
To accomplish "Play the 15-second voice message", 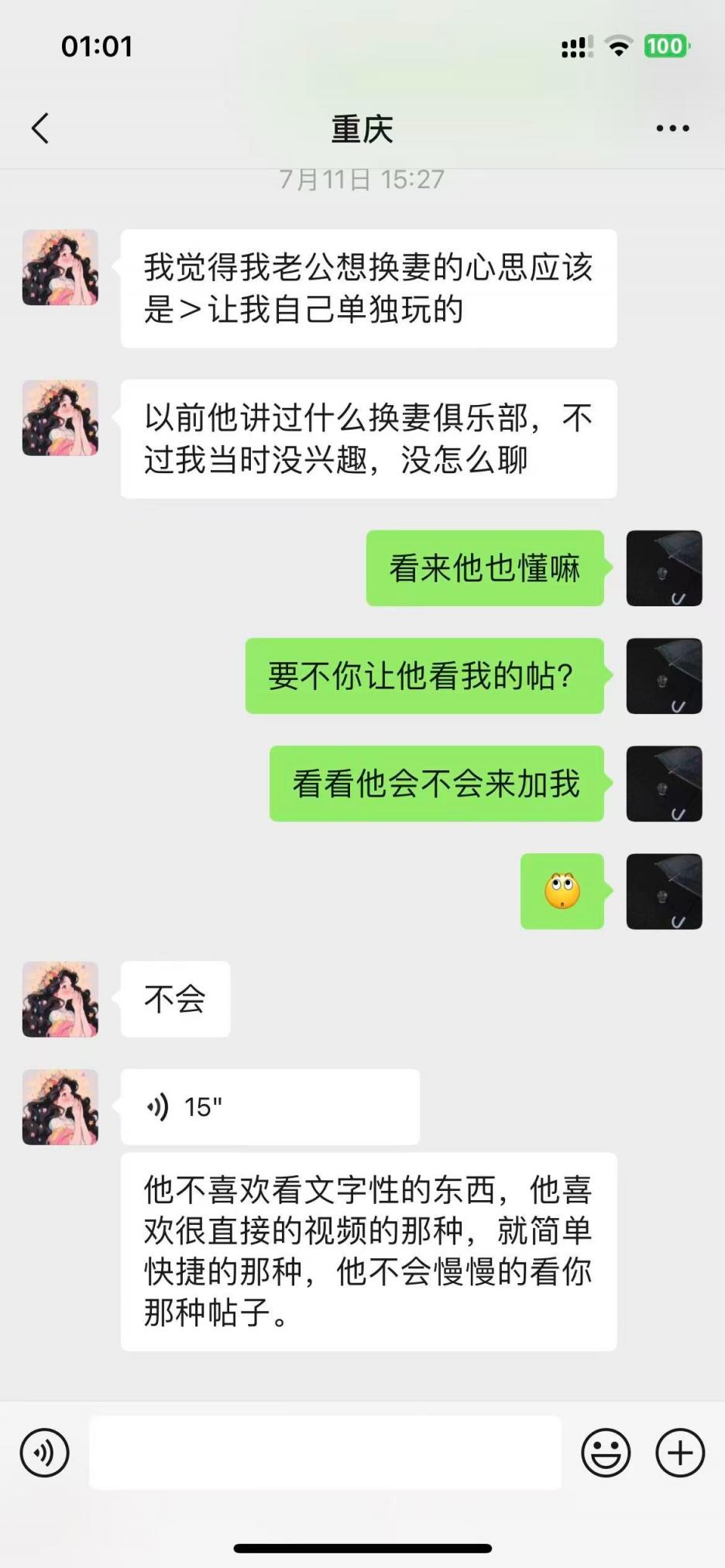I will tap(270, 1107).
